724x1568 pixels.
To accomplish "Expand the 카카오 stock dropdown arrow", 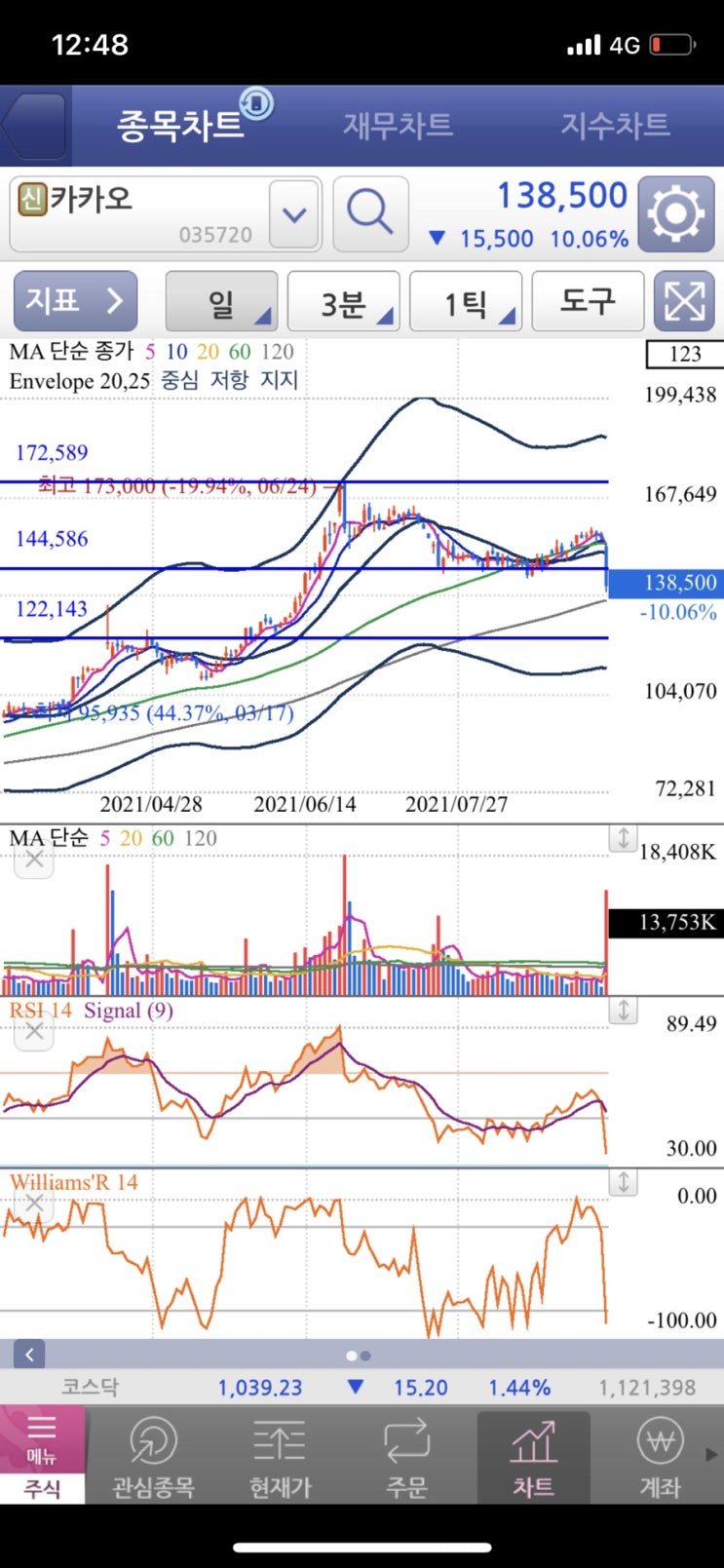I will point(295,214).
